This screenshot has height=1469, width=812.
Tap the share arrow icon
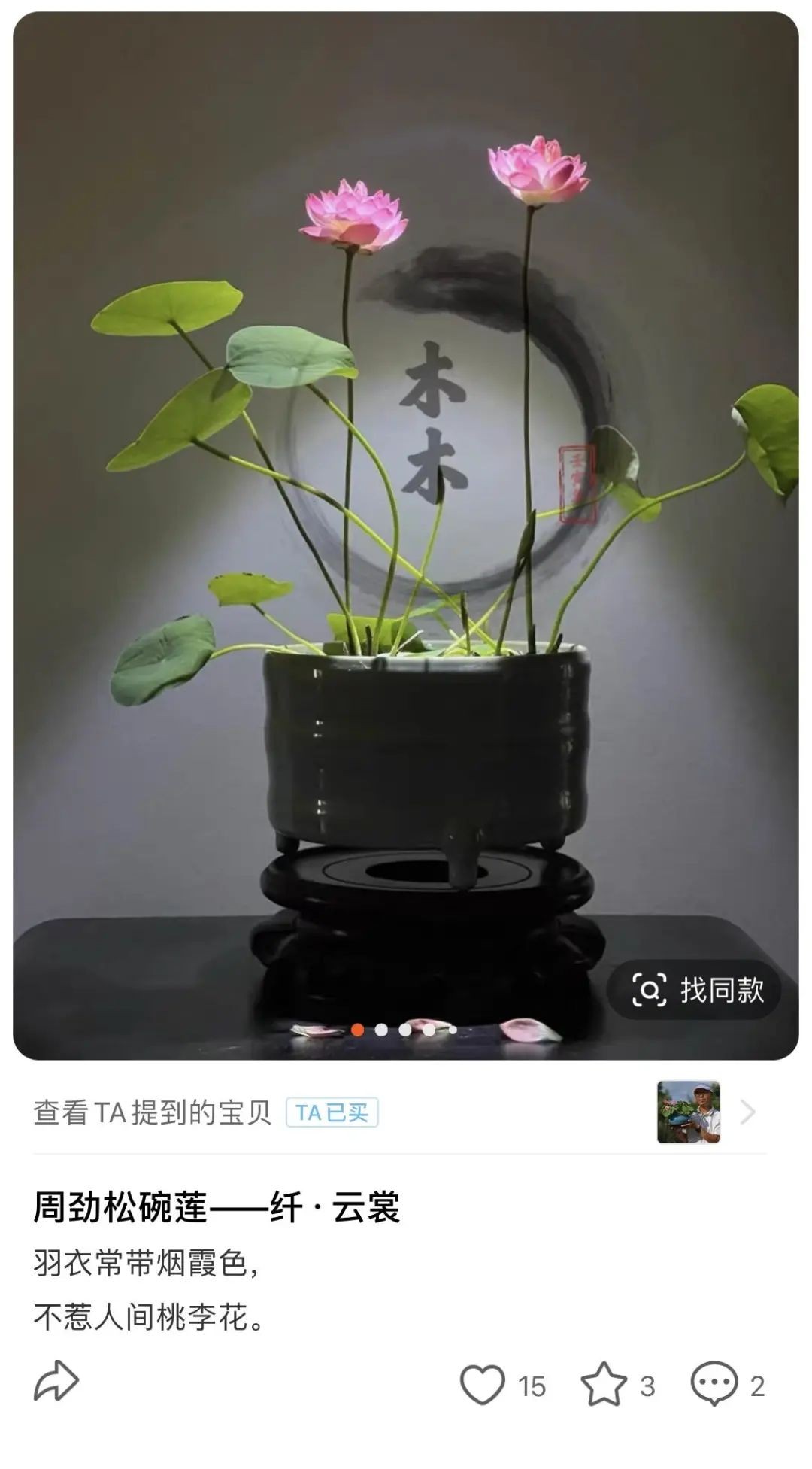click(56, 1382)
